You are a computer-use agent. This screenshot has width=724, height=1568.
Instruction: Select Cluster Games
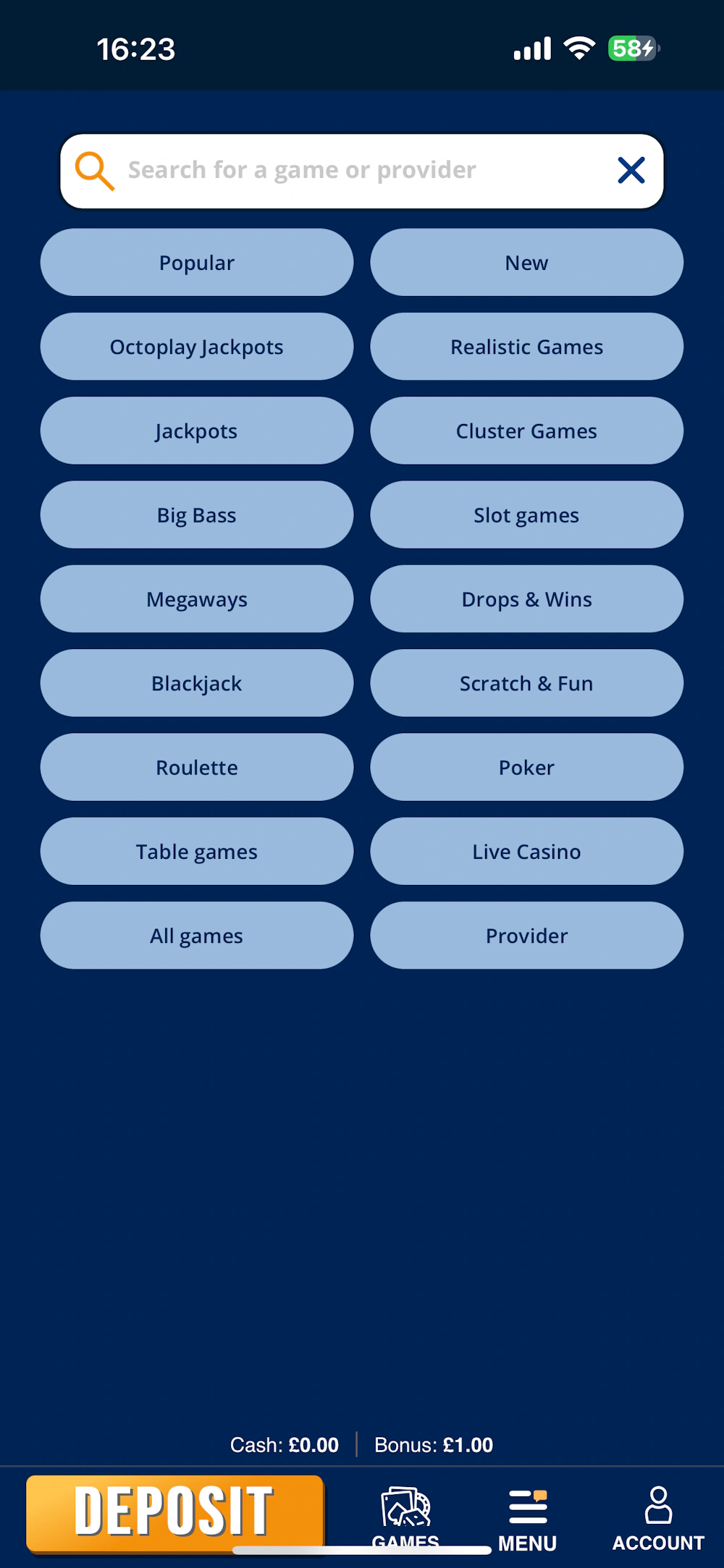(526, 431)
